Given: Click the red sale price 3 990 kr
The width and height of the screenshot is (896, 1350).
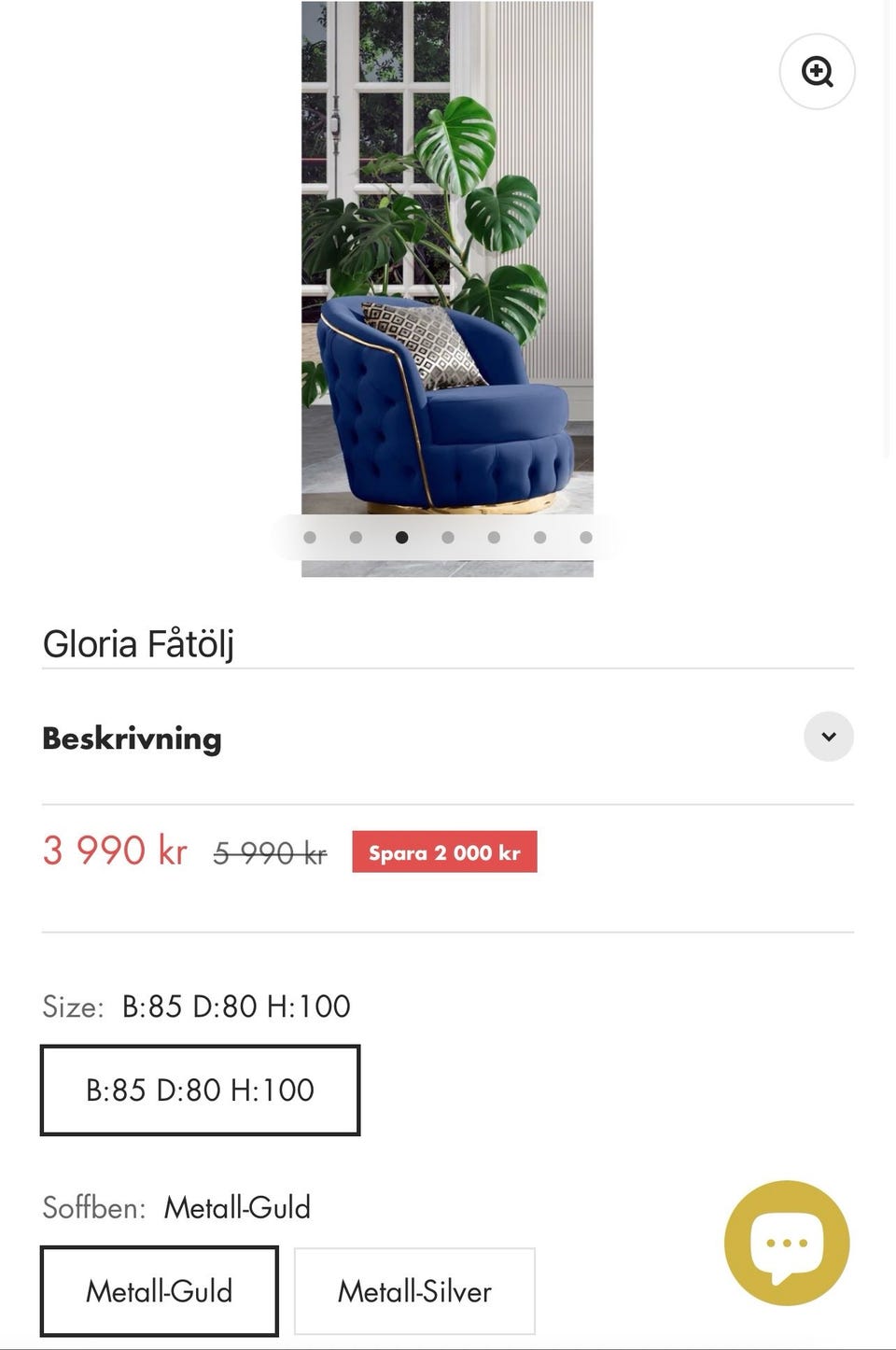Looking at the screenshot, I should click(115, 850).
